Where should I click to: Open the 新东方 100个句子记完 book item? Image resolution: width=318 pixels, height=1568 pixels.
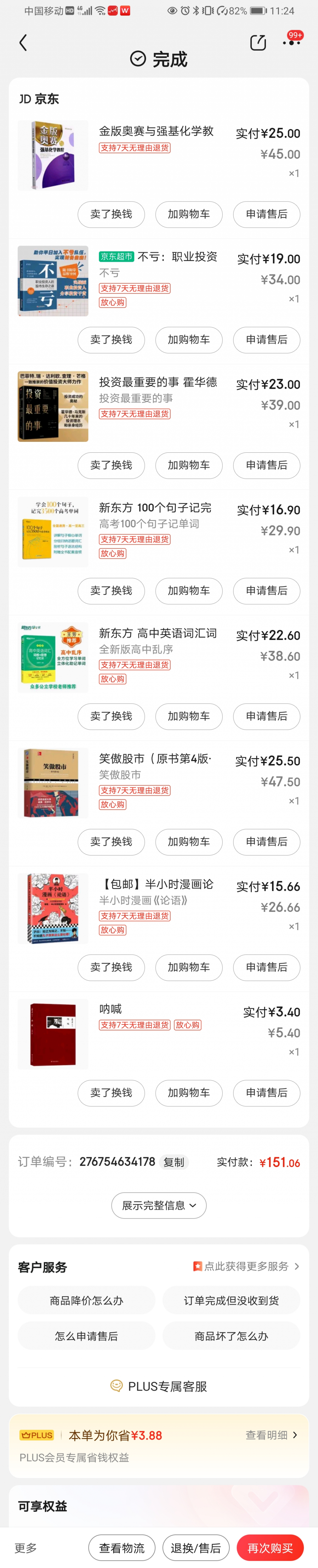point(155,508)
